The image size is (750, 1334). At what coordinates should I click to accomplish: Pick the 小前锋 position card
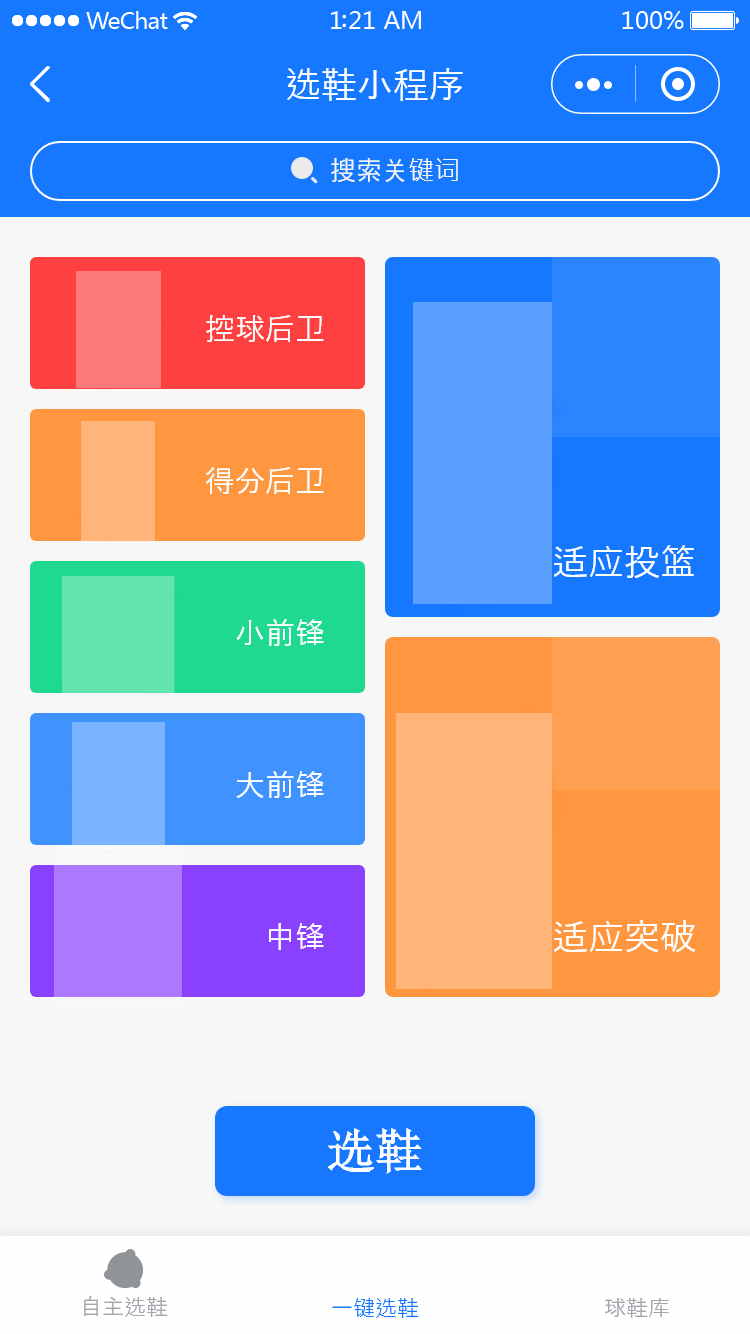197,627
